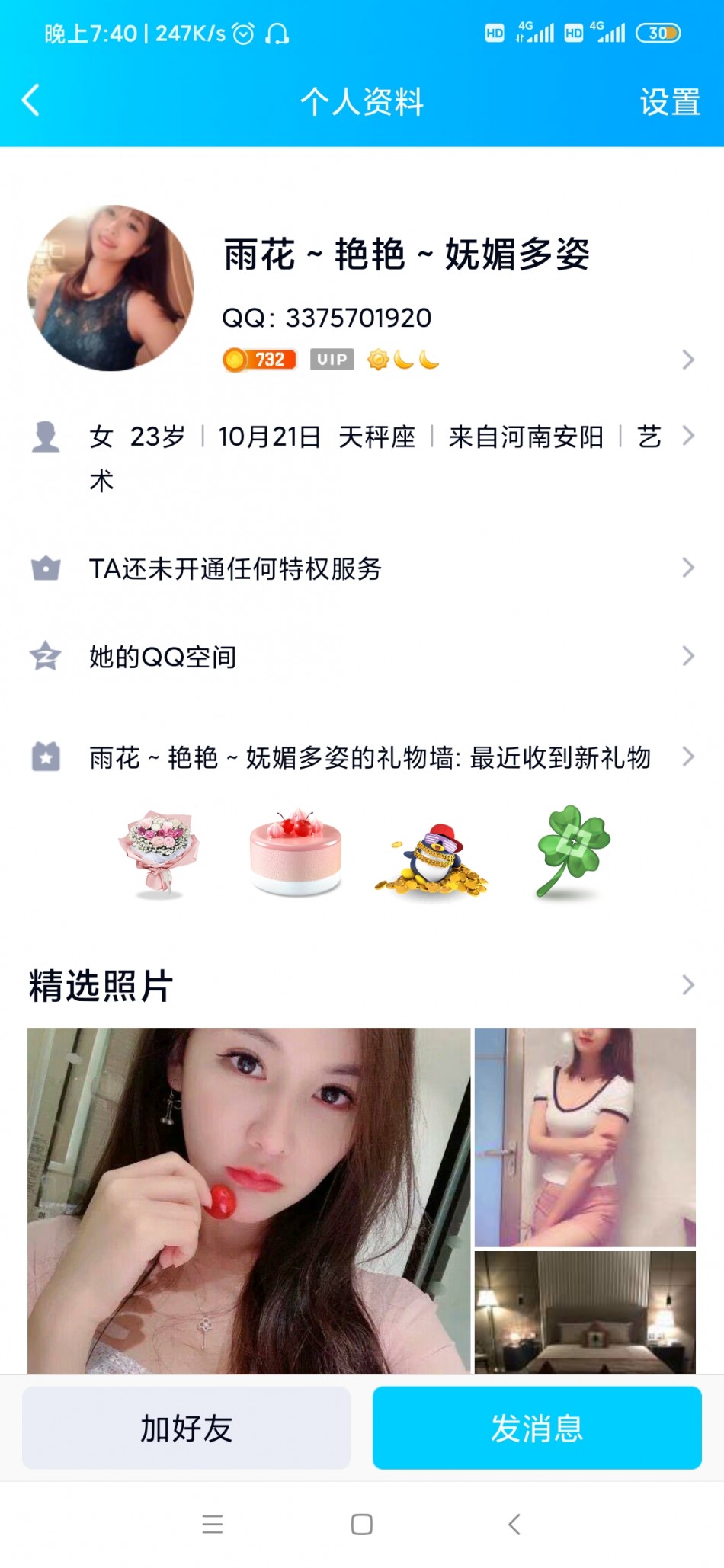The image size is (724, 1568).
Task: Open 她的QQ空间
Action: coord(362,657)
